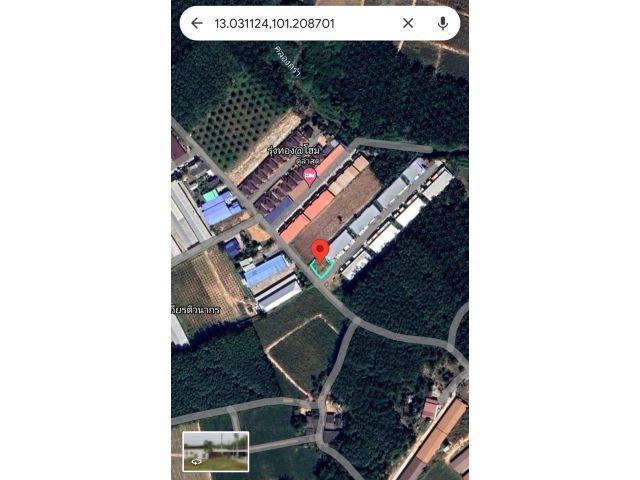Open the pink place marker on the map
Image resolution: width=640 pixels, height=480 pixels.
click(x=309, y=175)
